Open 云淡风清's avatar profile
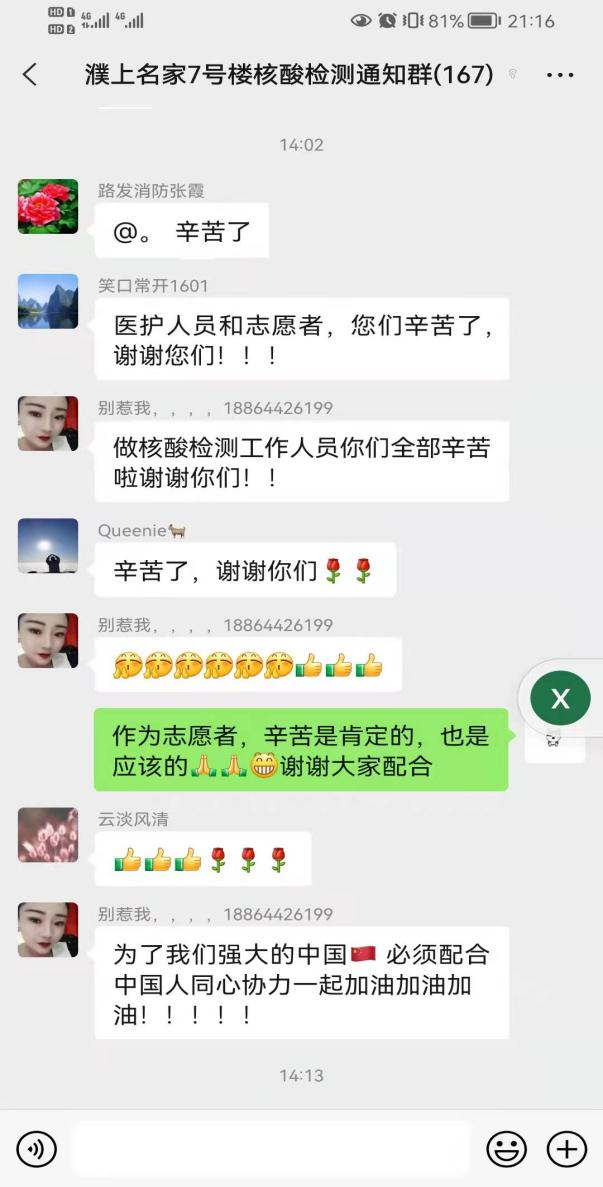The height and width of the screenshot is (1187, 603). tap(48, 834)
